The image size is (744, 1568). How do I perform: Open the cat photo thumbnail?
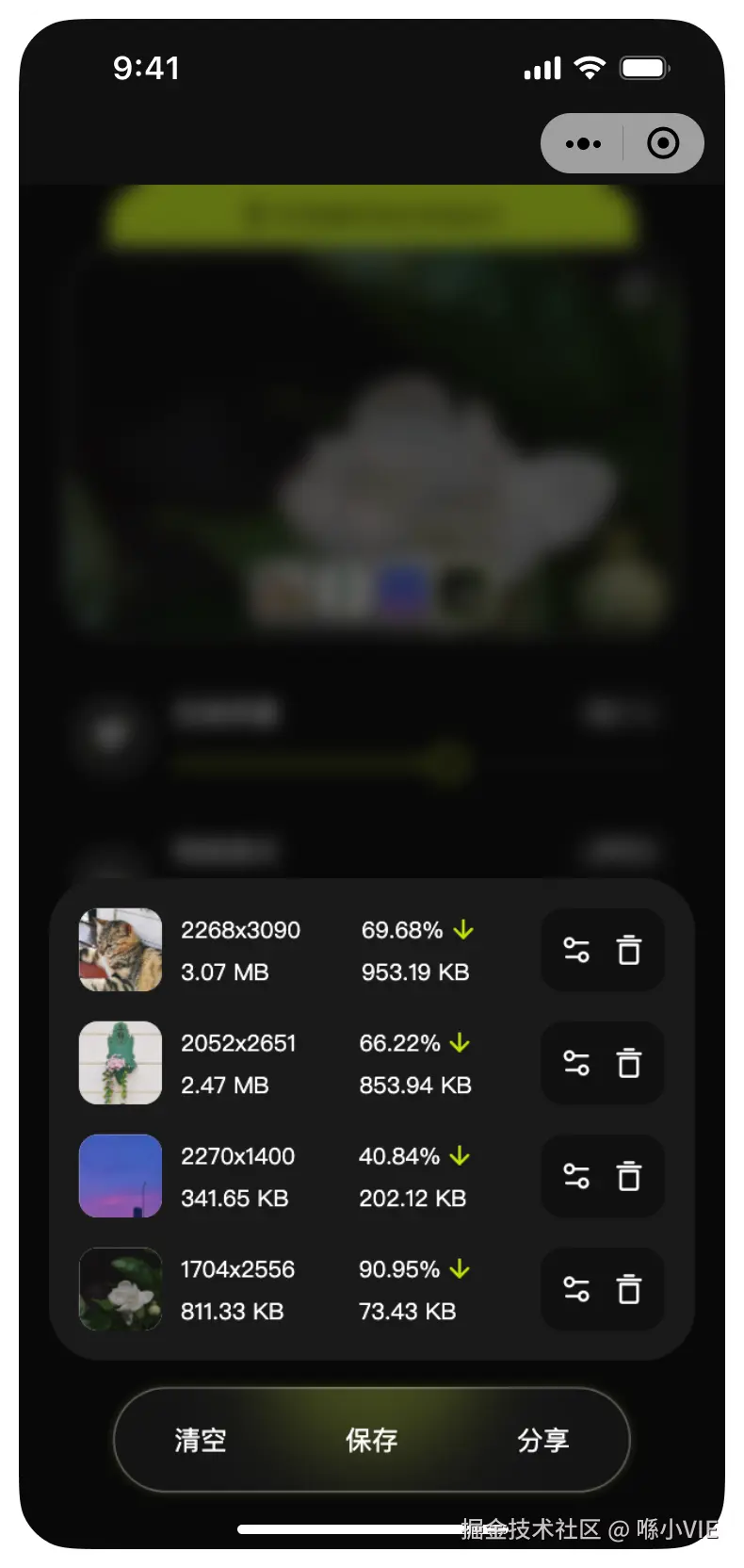click(x=121, y=950)
